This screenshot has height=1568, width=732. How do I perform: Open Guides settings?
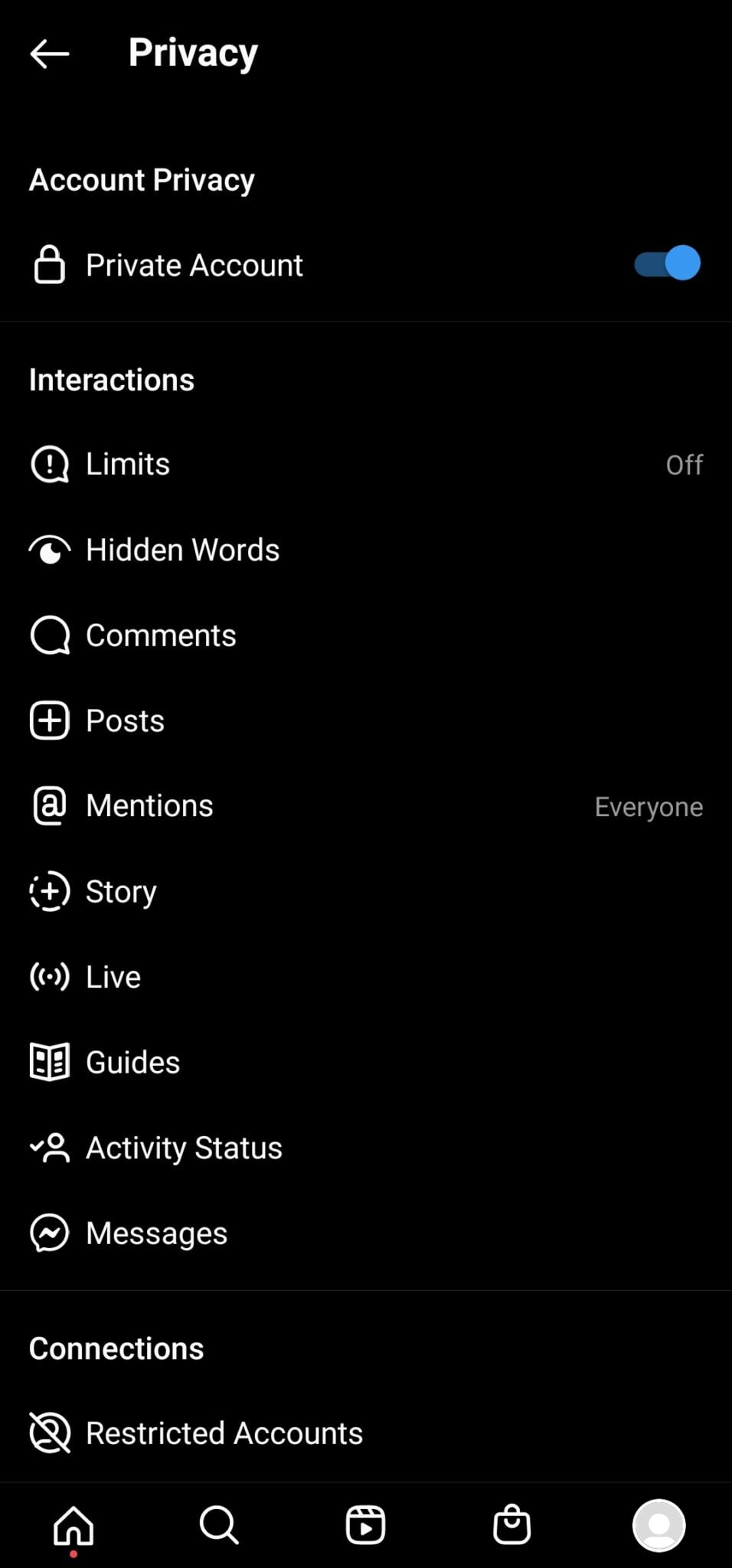366,1062
